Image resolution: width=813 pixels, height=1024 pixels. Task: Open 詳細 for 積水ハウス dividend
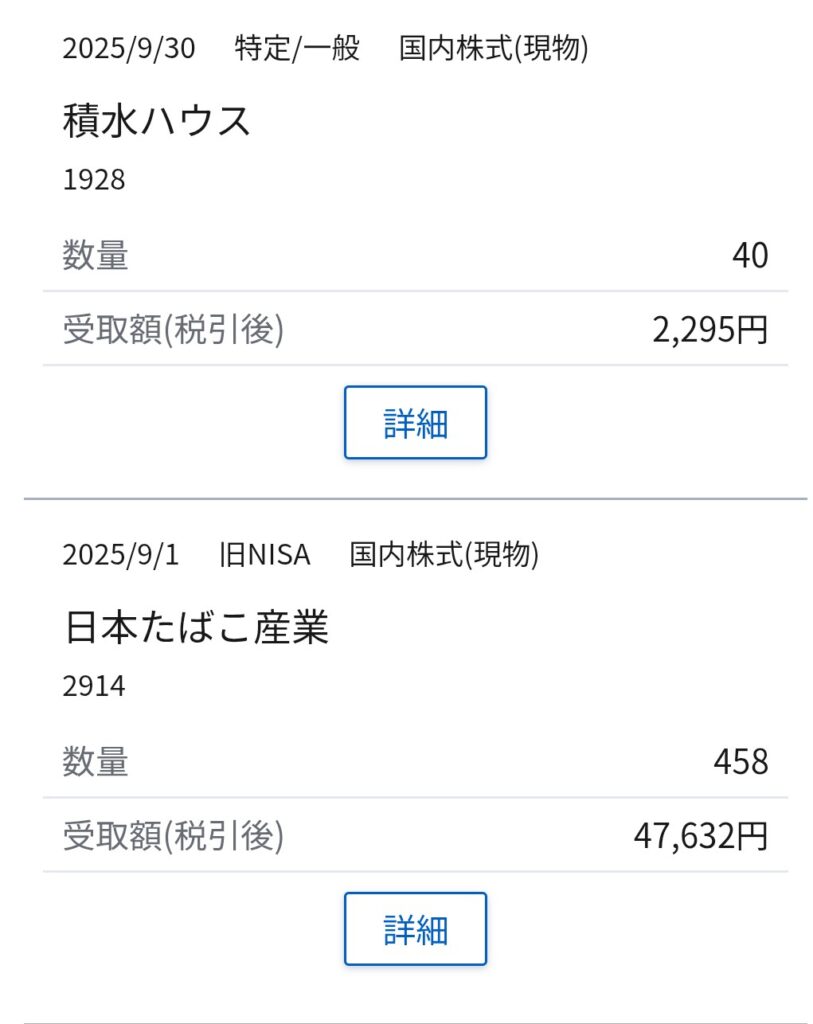(415, 423)
